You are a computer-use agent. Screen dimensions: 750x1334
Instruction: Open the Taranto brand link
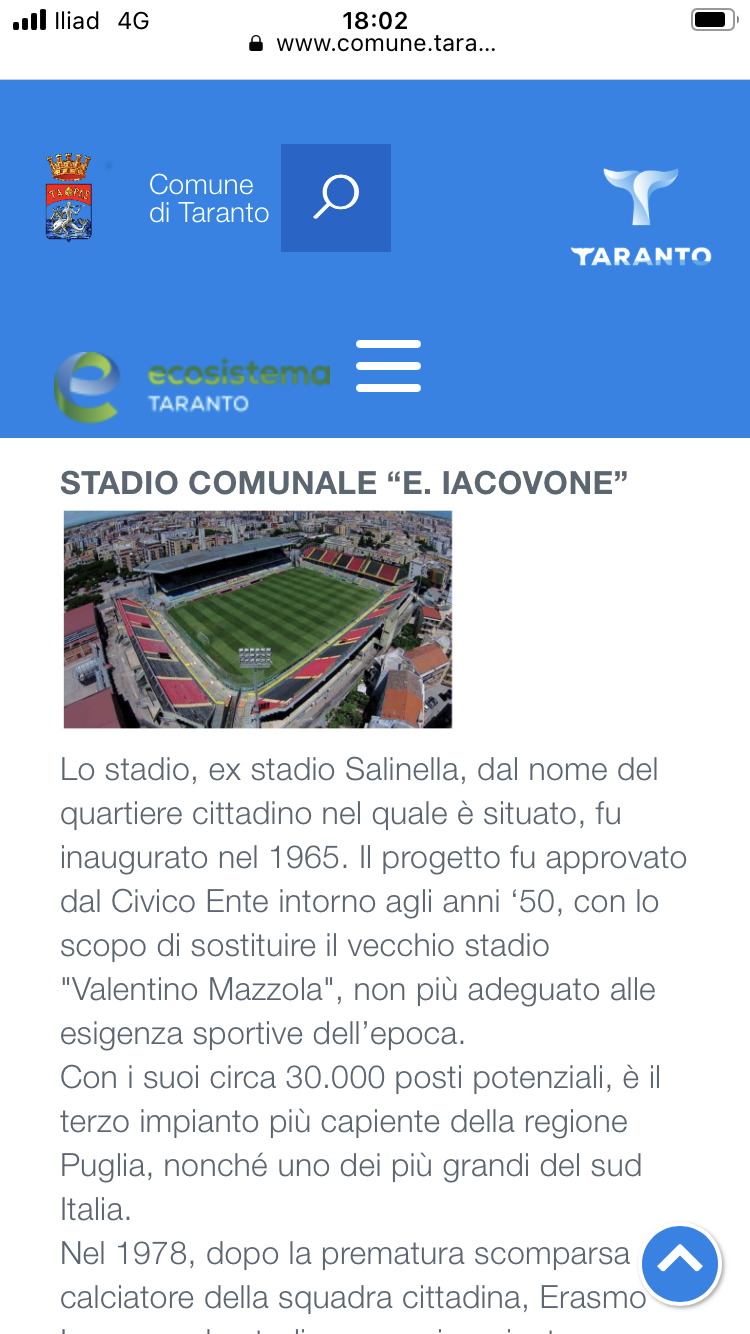(641, 217)
